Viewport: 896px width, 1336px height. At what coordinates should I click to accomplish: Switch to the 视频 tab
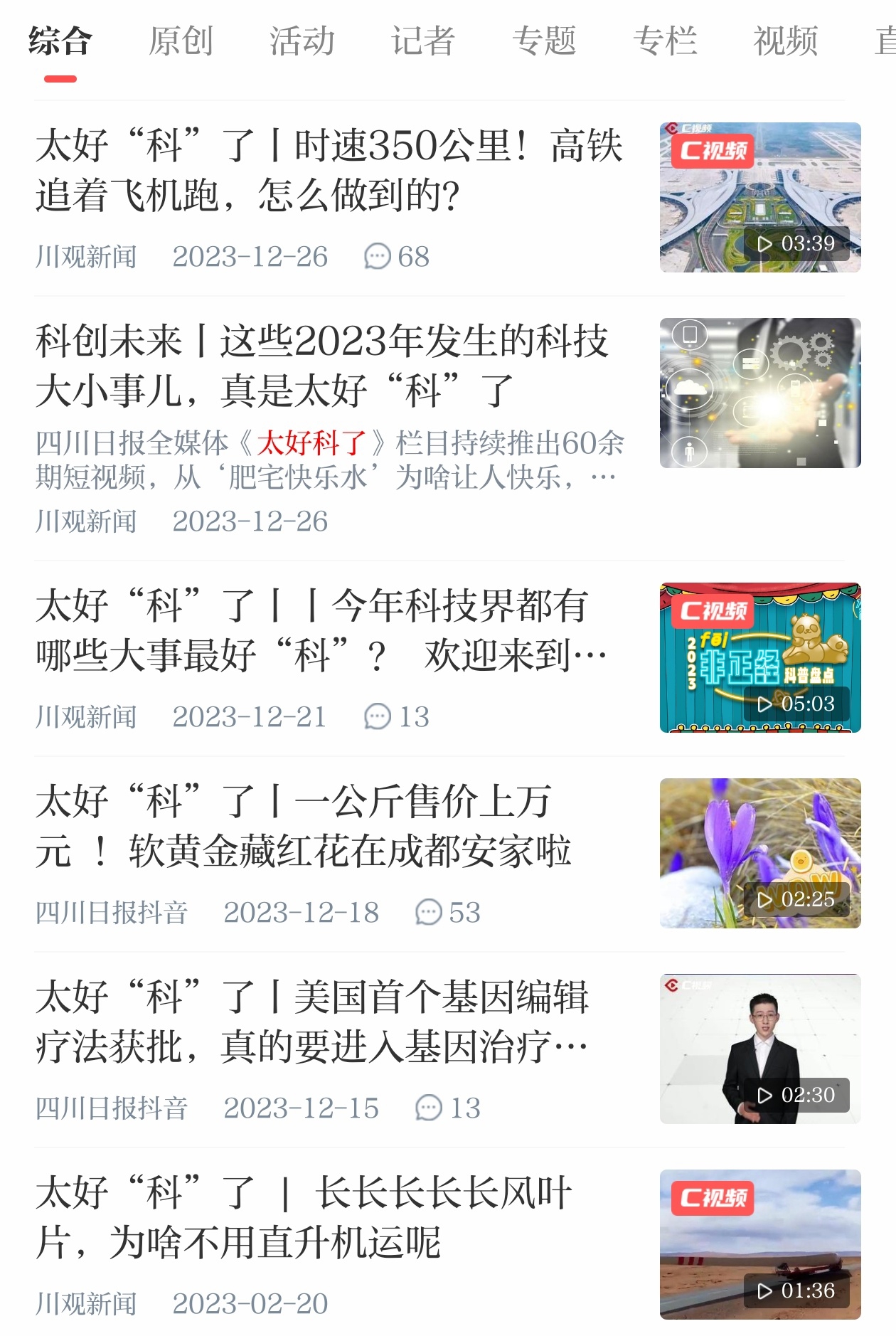coord(786,41)
